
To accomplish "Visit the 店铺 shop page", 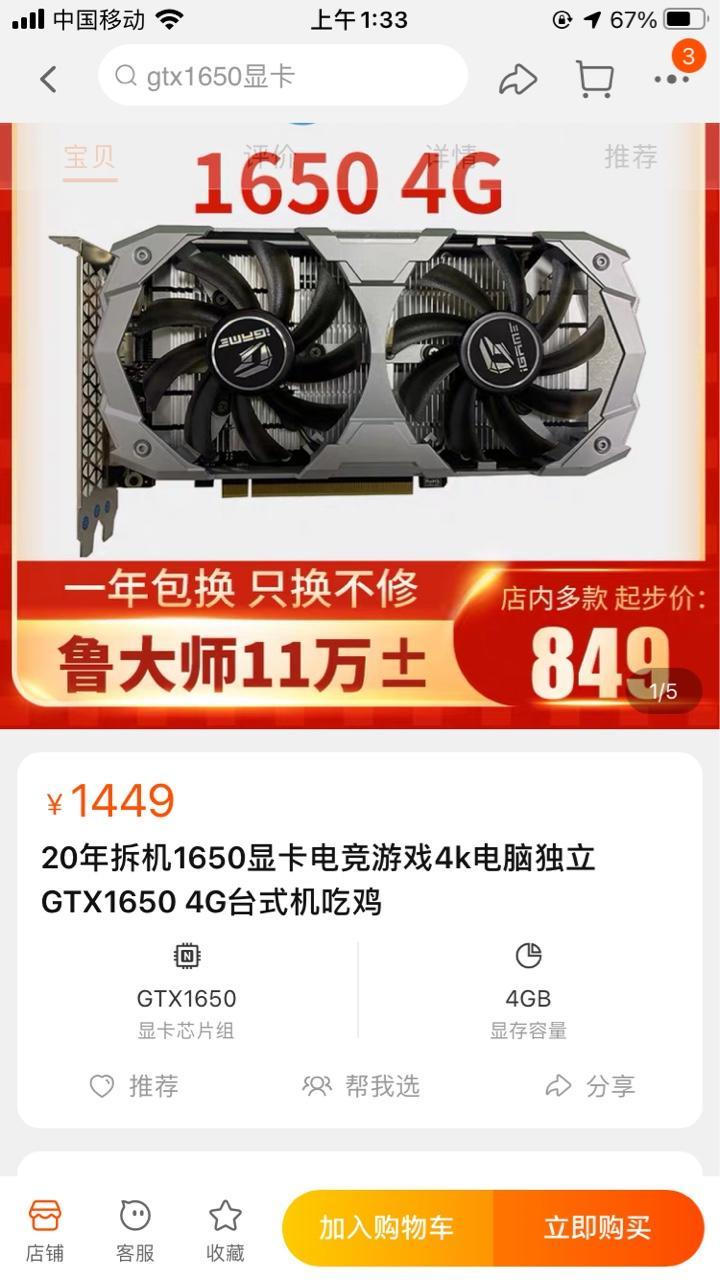I will pos(45,1230).
